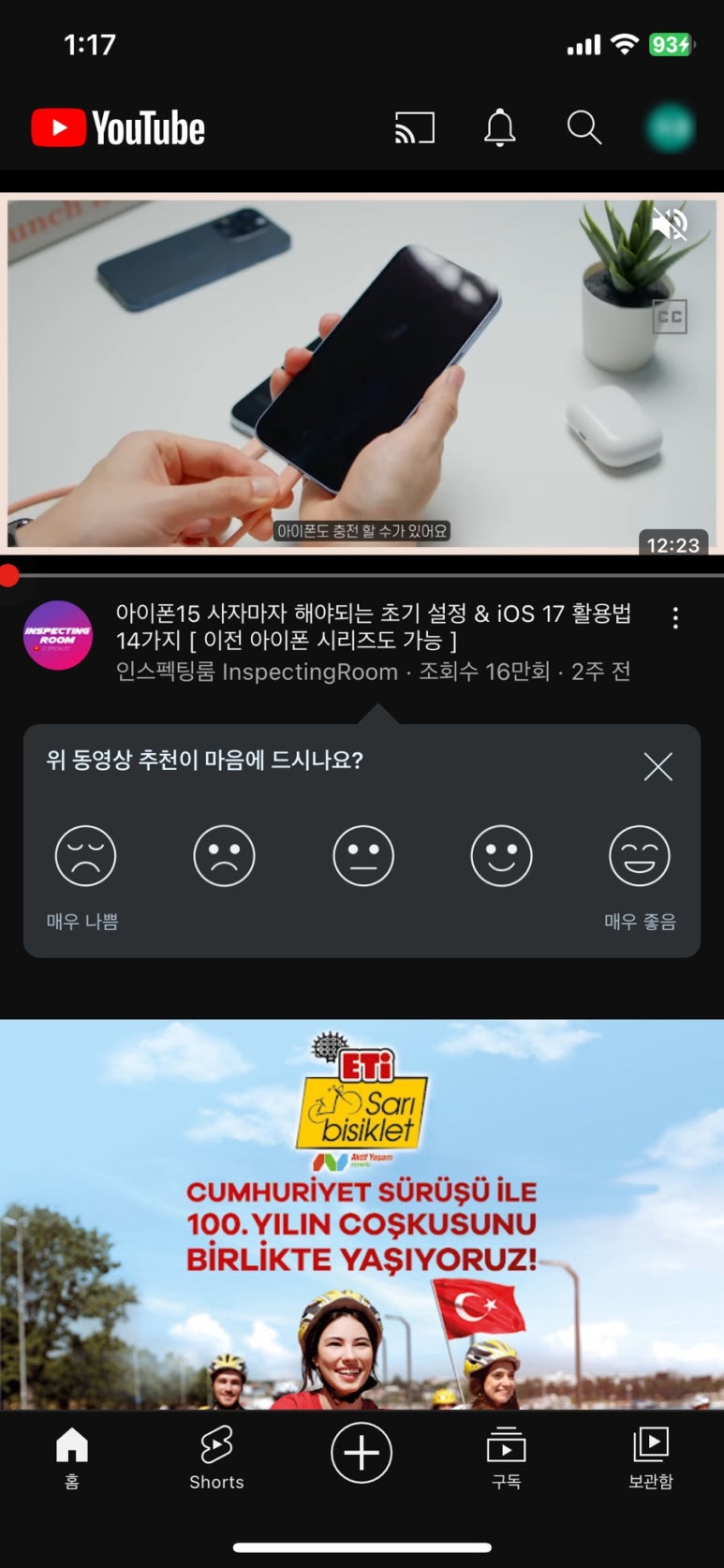Switch to the 구독 tab
The height and width of the screenshot is (1568, 724).
(x=506, y=1457)
